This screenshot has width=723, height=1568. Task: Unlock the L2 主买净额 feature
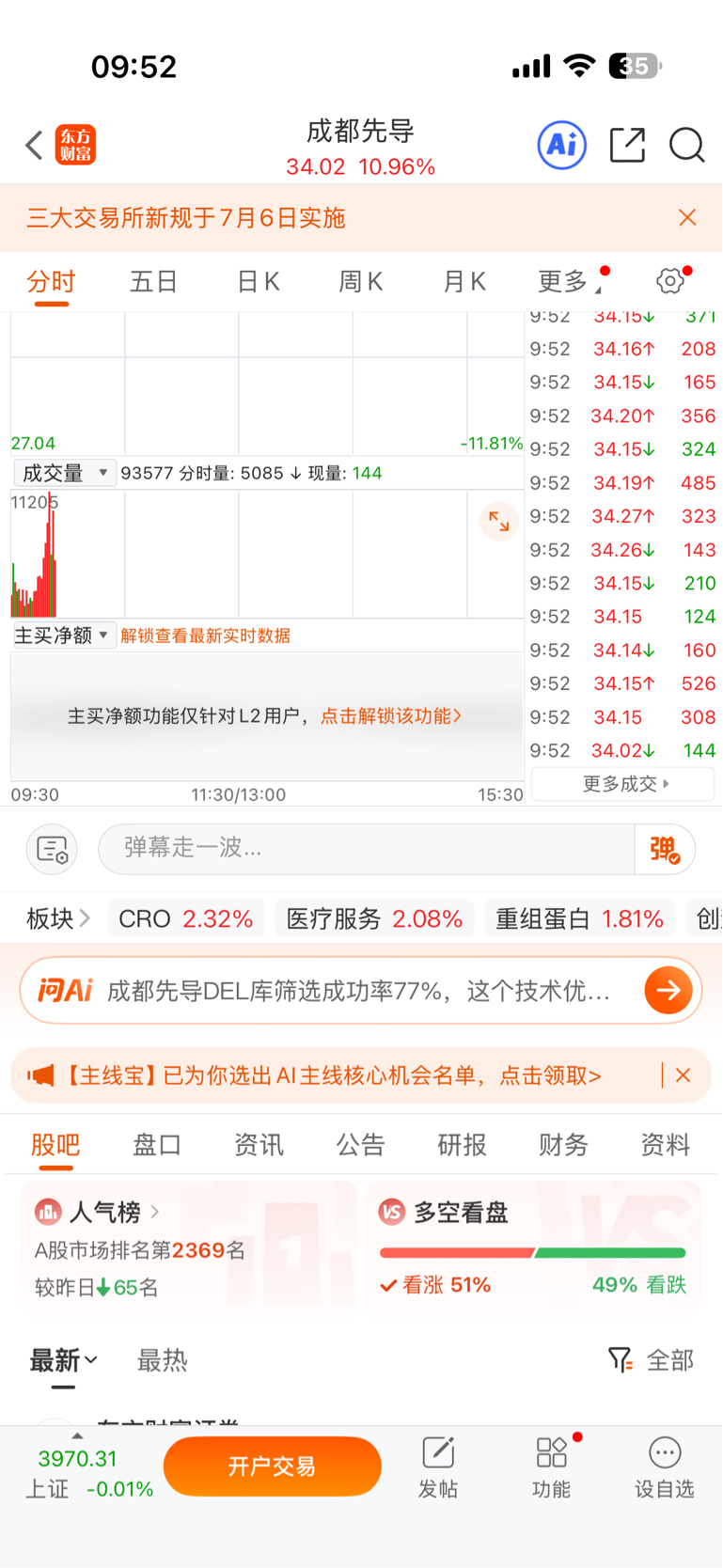[391, 716]
